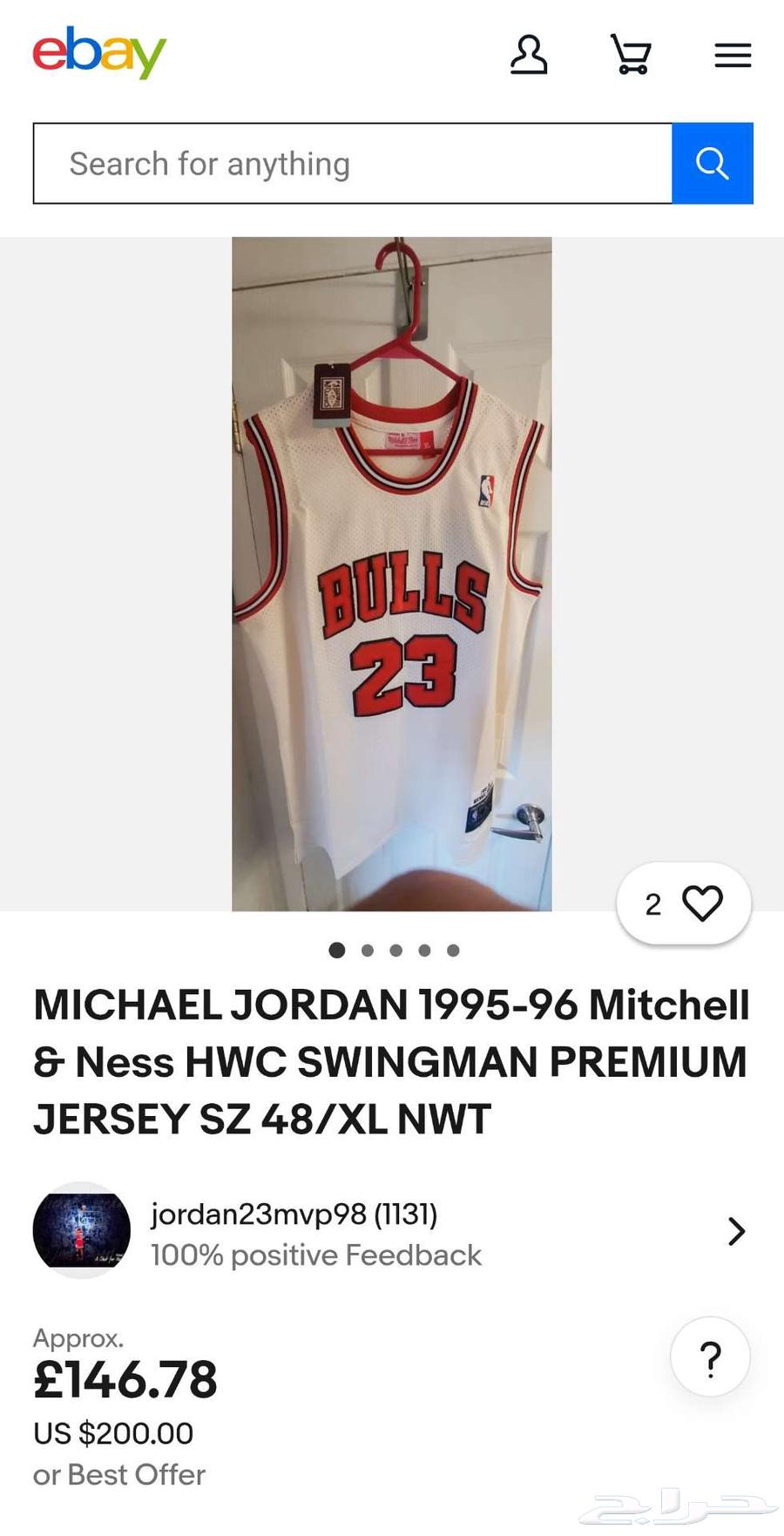Viewport: 784px width, 1536px height.
Task: Add the jersey to your watchlist
Action: (x=684, y=903)
